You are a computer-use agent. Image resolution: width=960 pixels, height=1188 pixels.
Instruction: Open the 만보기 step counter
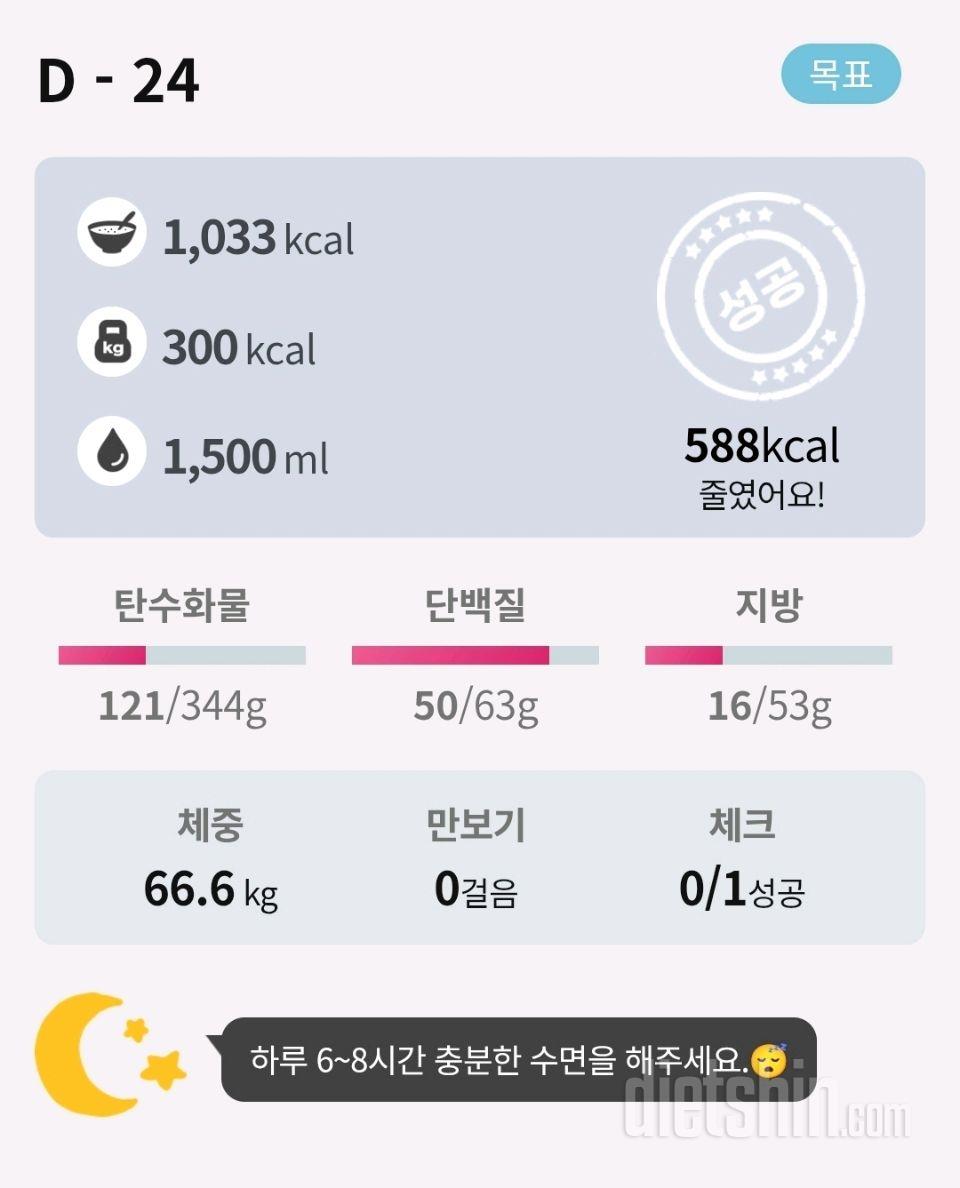(476, 860)
